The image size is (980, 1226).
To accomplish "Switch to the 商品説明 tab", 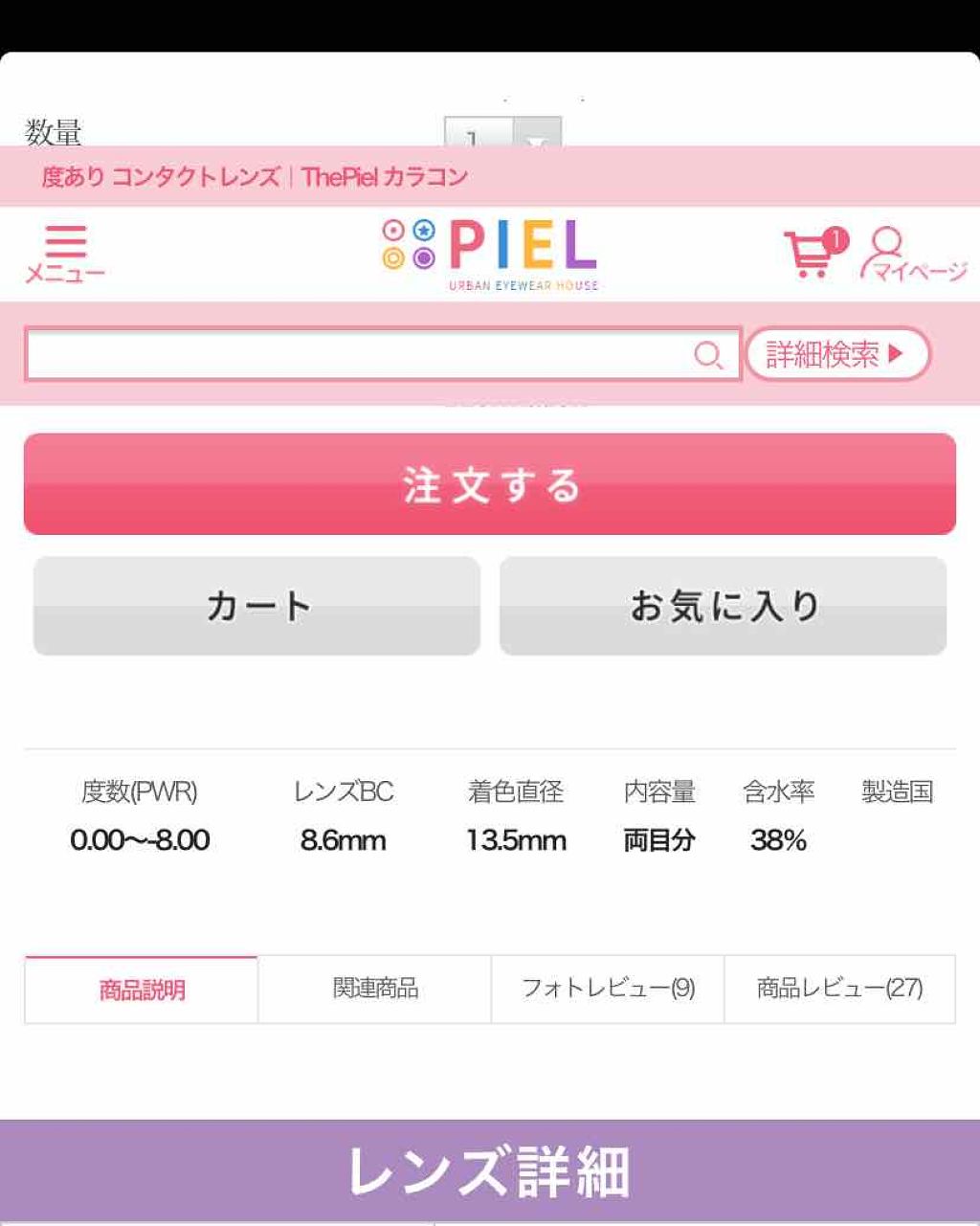I will (140, 989).
